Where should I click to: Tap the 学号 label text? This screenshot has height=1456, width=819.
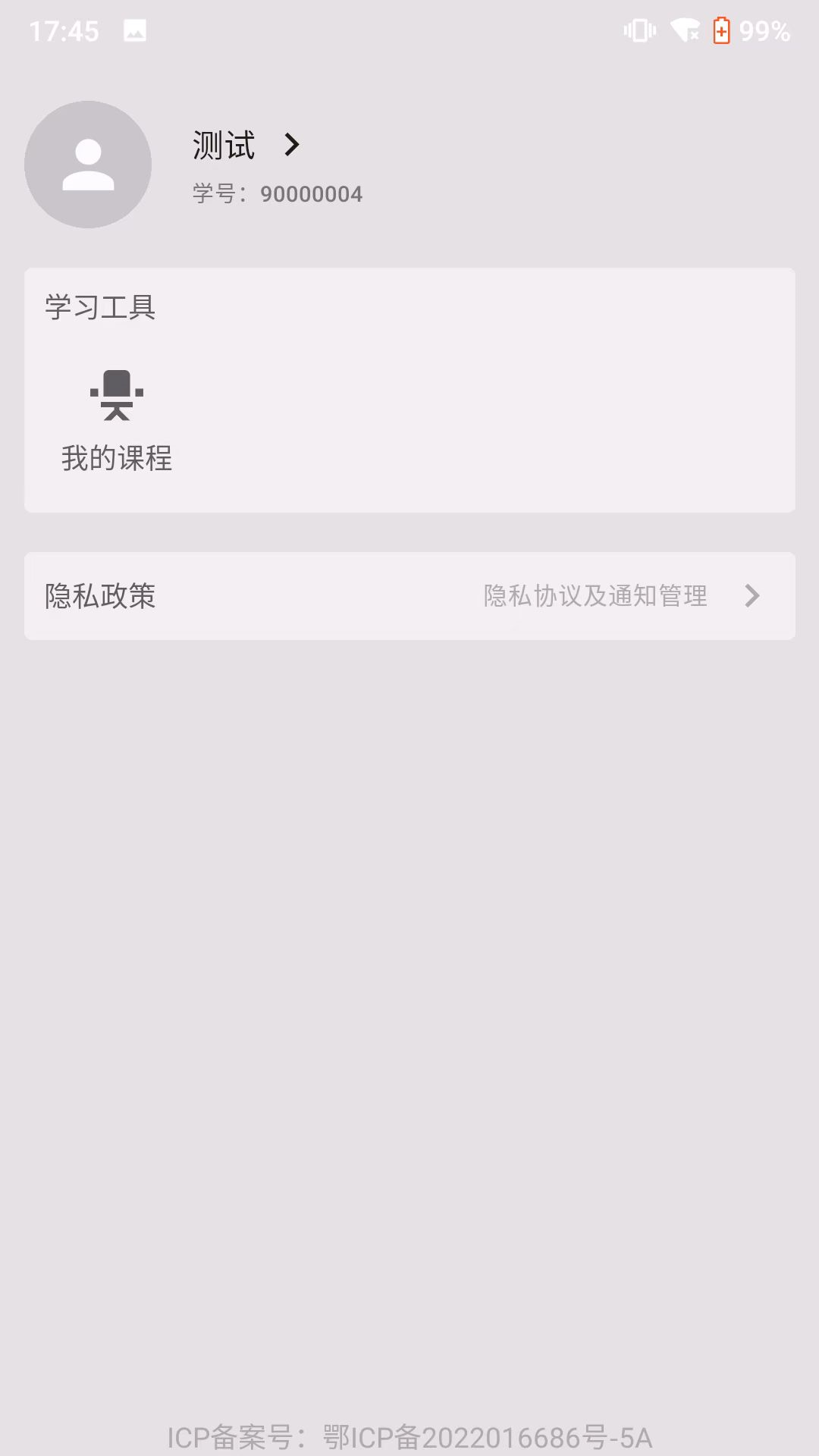click(x=218, y=193)
